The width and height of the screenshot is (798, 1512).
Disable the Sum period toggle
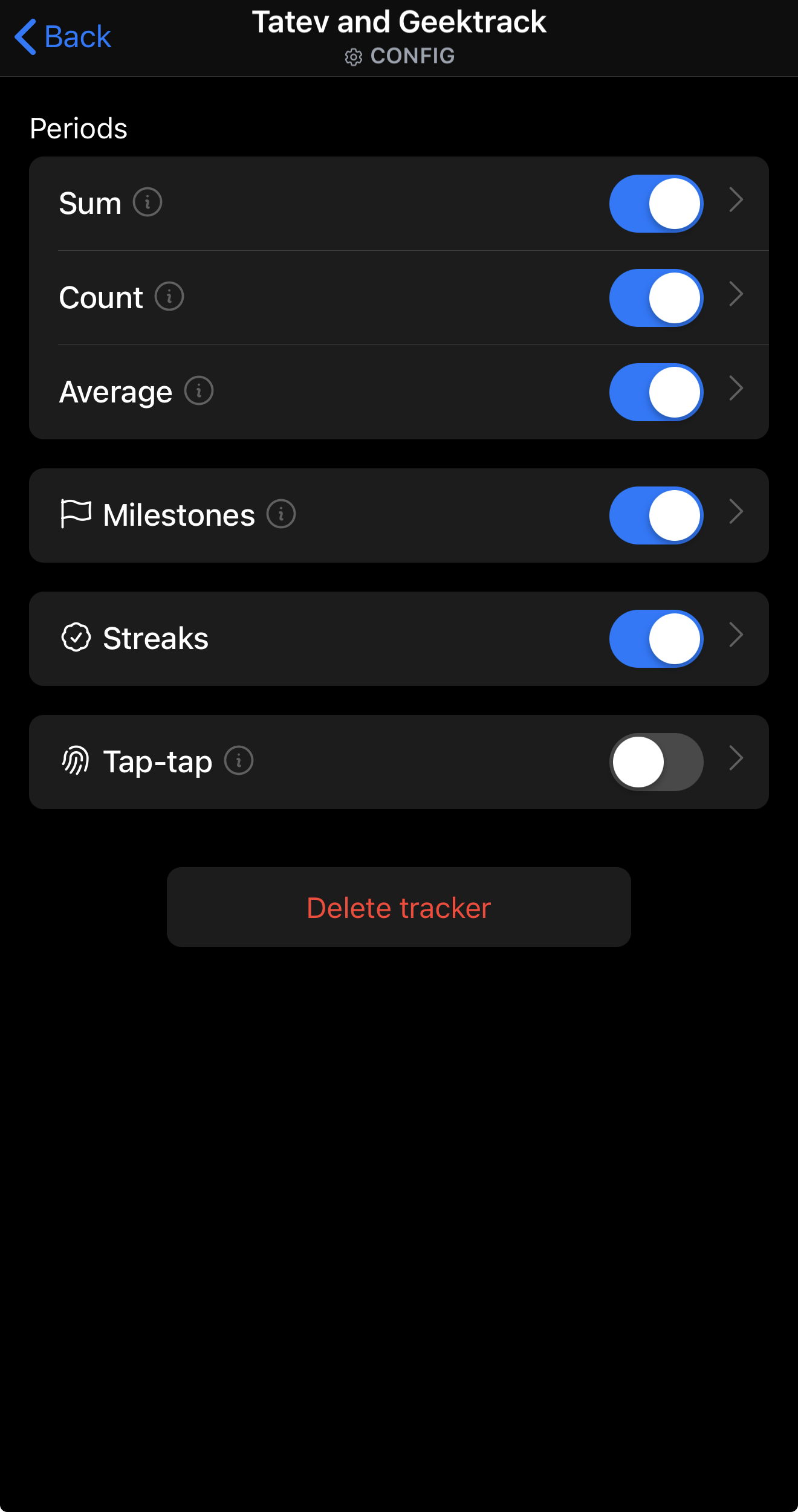click(656, 204)
